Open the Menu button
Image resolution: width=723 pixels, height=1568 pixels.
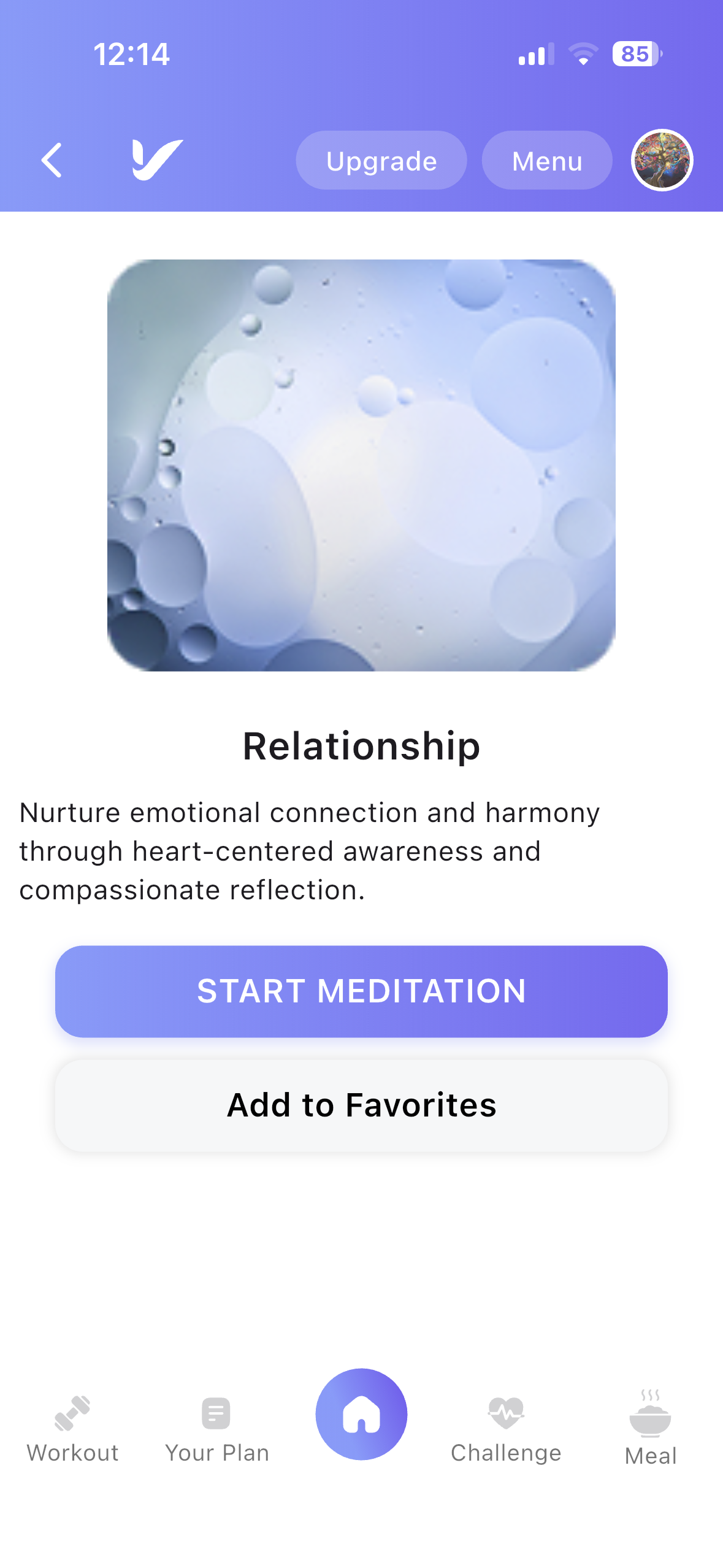pos(546,161)
